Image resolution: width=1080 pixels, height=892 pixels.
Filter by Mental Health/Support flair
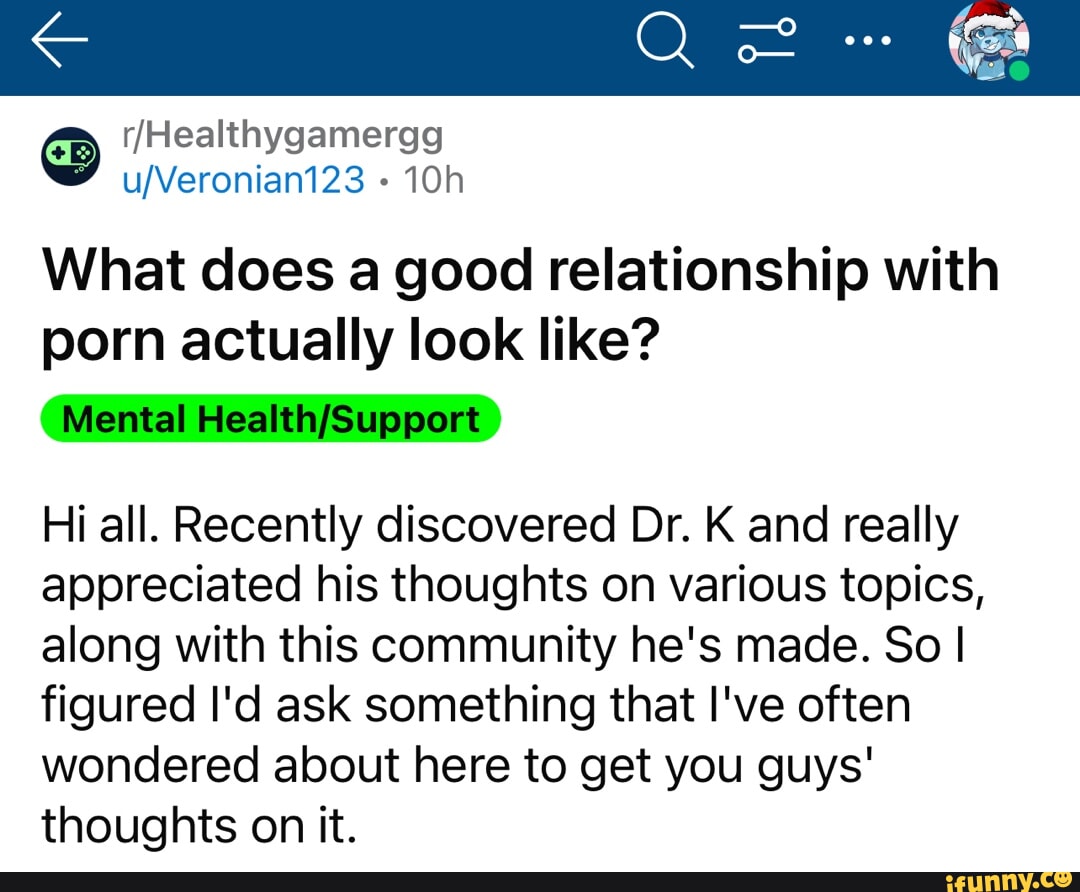point(270,418)
